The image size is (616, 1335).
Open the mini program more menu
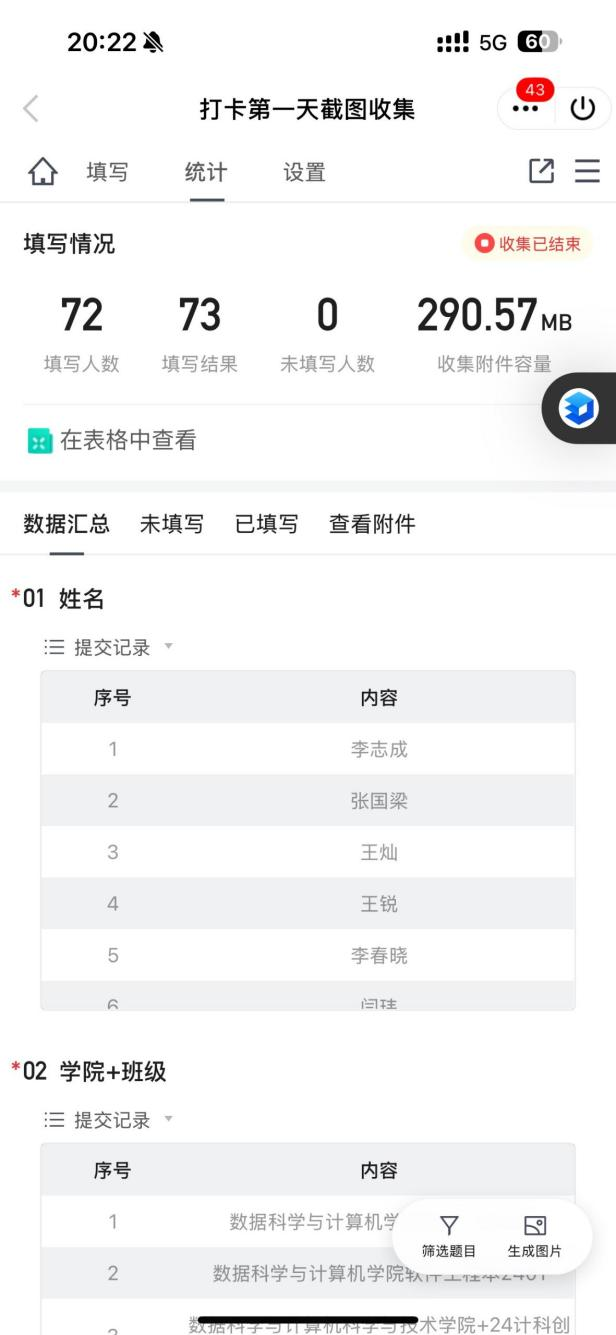coord(525,109)
